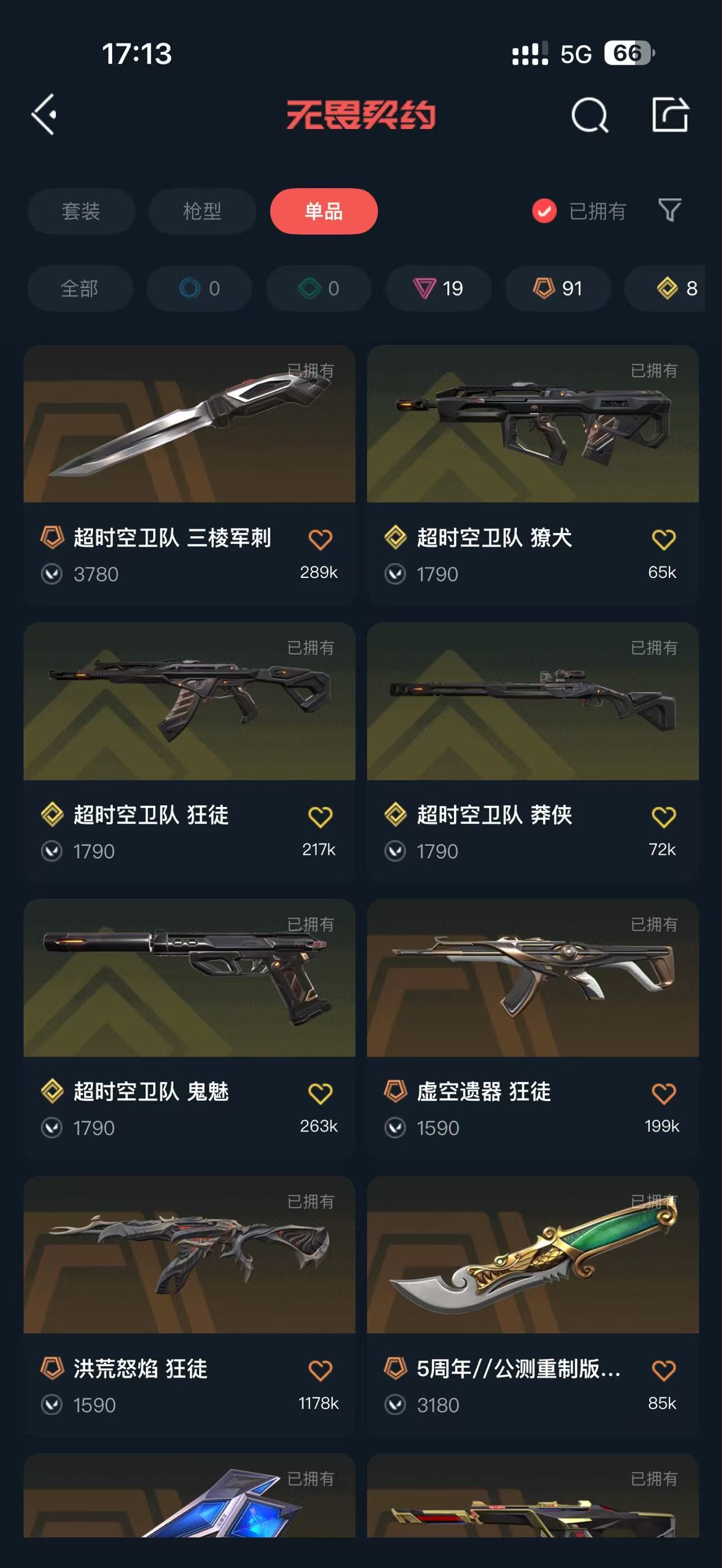Open the 超时空卫队 三棱军刺 skin card
This screenshot has height=1568, width=722.
pos(190,425)
